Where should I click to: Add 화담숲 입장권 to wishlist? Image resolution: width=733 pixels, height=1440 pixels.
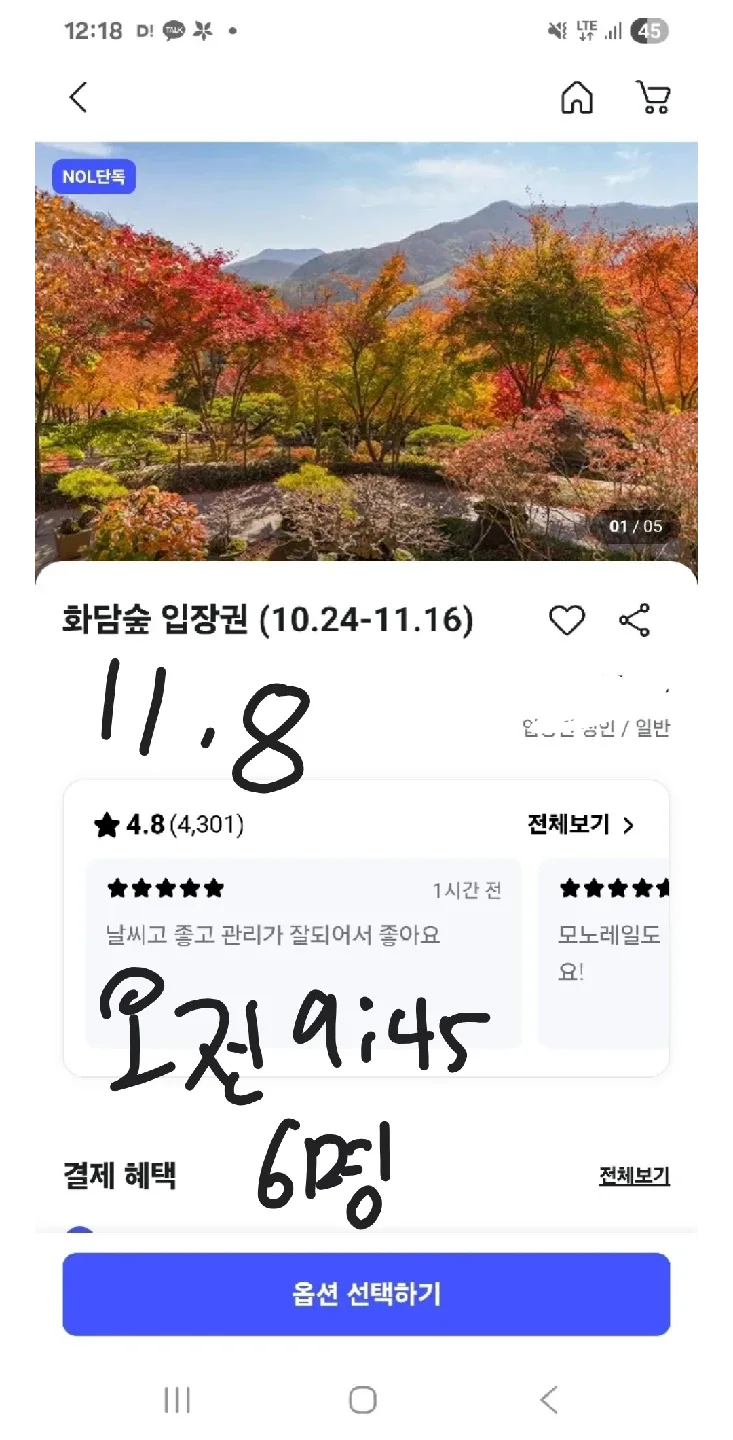click(x=567, y=621)
